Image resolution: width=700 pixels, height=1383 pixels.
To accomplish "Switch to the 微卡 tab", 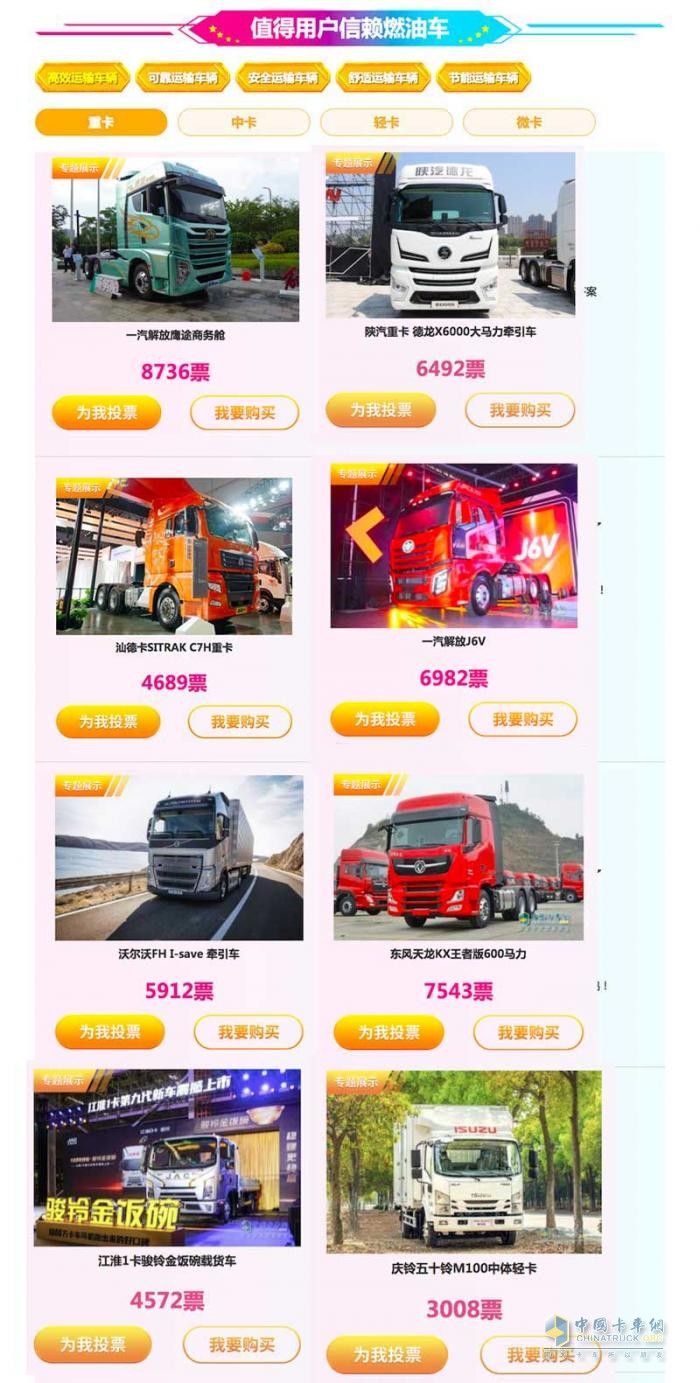I will pyautogui.click(x=529, y=122).
